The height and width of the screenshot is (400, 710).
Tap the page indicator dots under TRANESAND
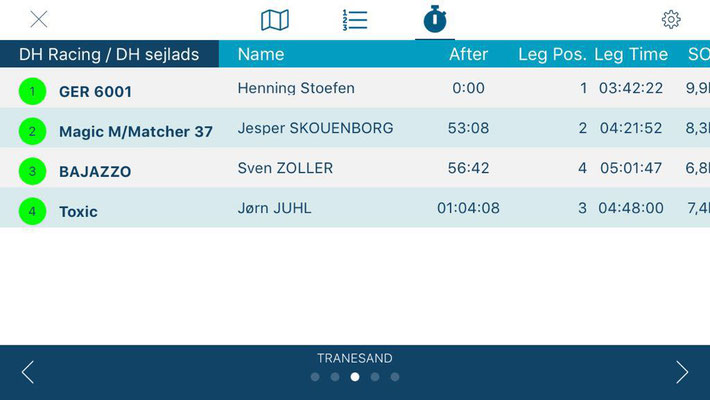pos(355,377)
